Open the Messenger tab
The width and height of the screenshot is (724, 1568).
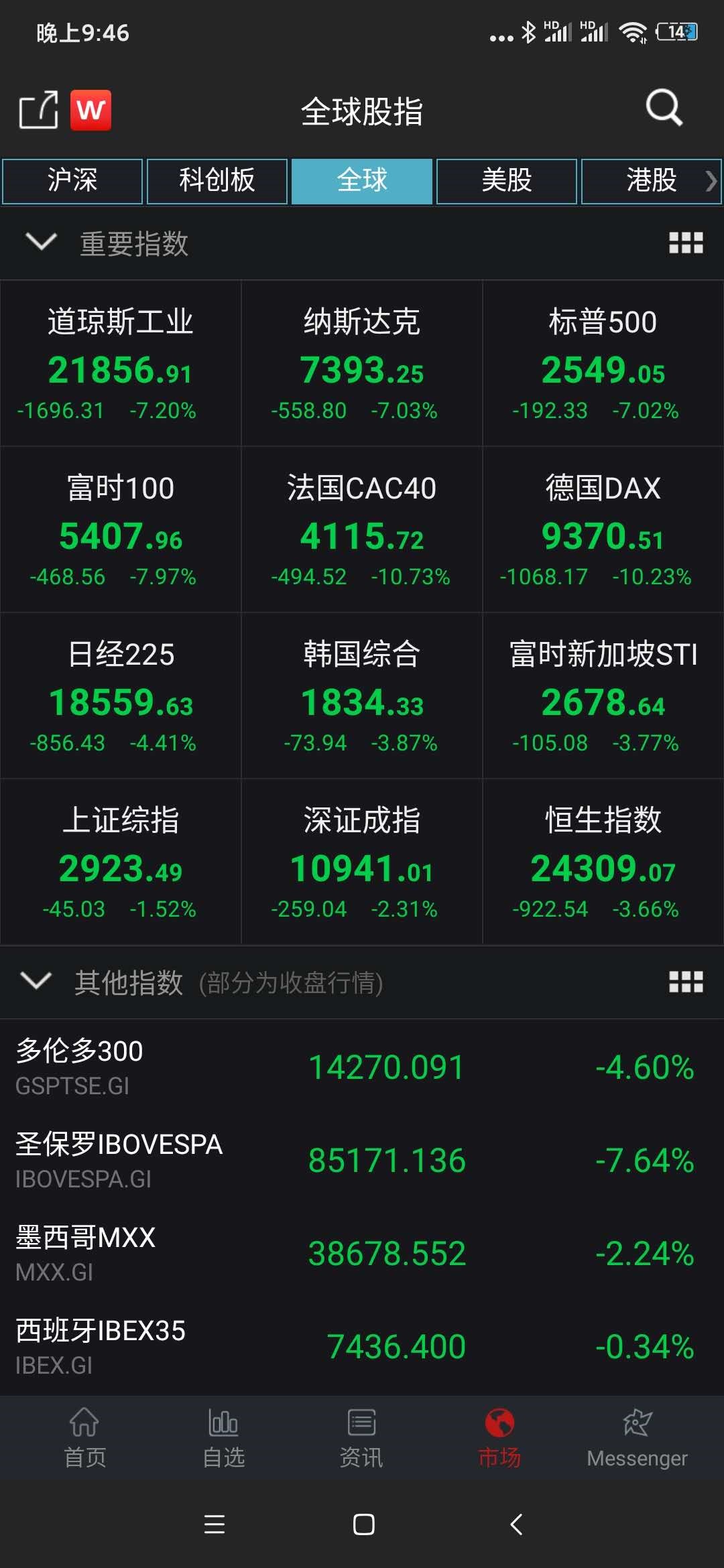(x=637, y=1438)
